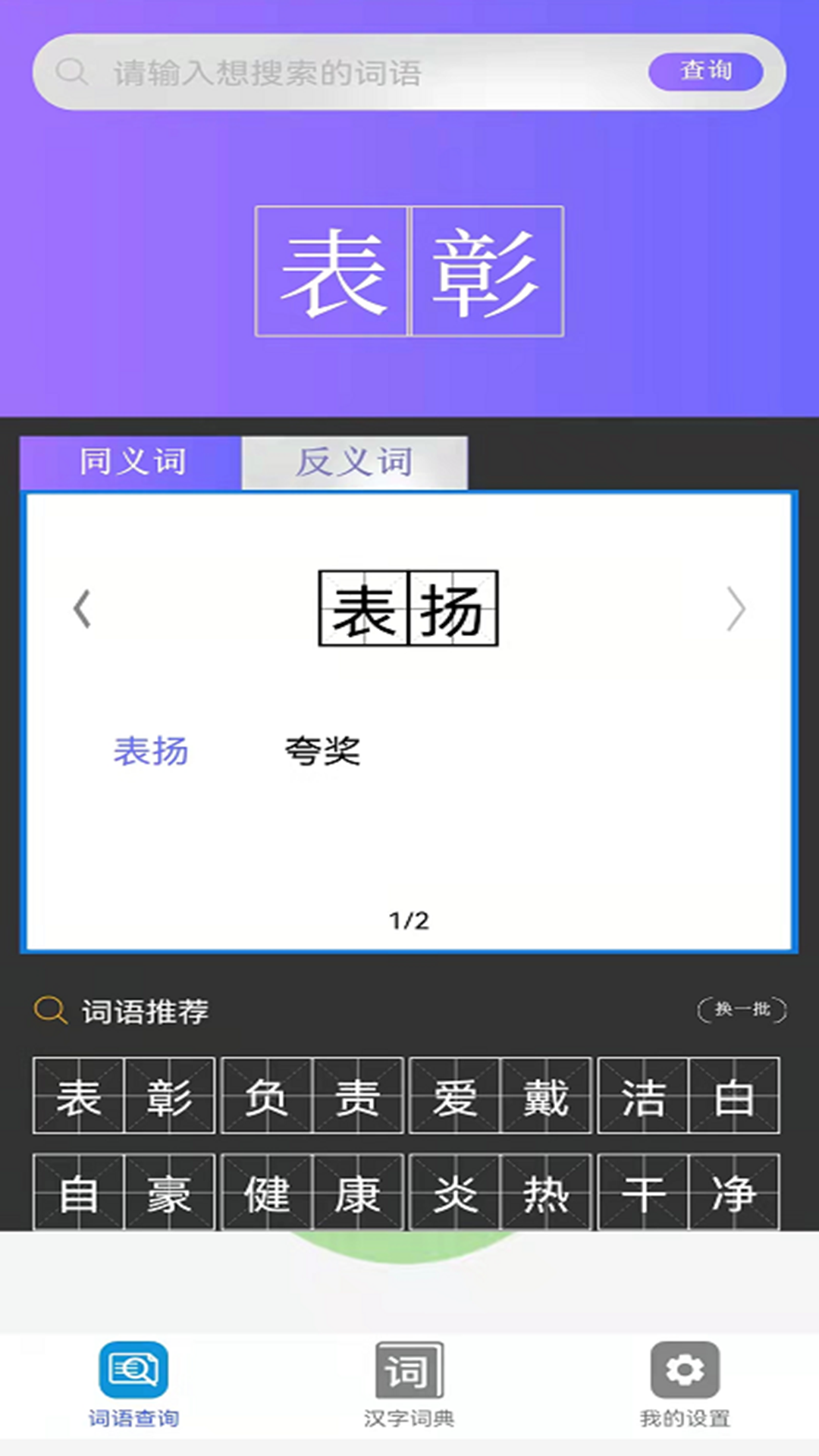The width and height of the screenshot is (819, 1456).
Task: Go to previous synonym with left arrow
Action: click(82, 609)
